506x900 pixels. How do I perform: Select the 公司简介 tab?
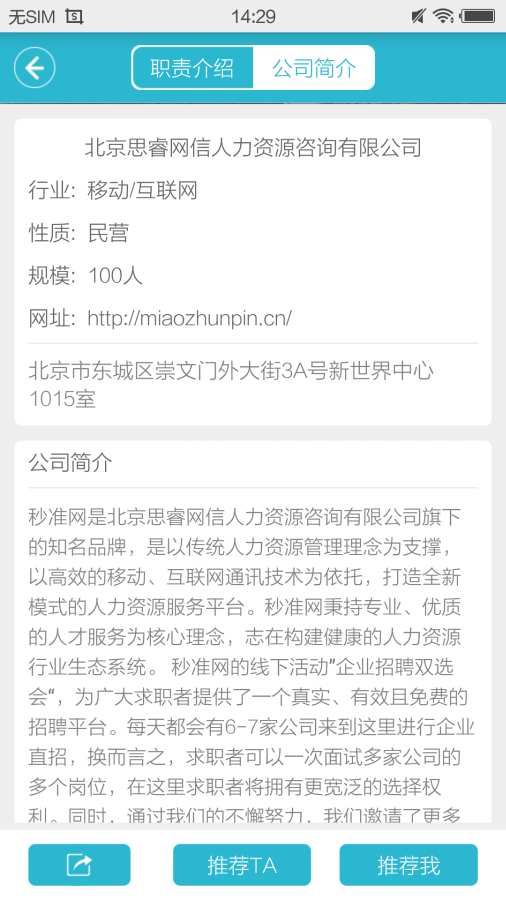point(314,68)
